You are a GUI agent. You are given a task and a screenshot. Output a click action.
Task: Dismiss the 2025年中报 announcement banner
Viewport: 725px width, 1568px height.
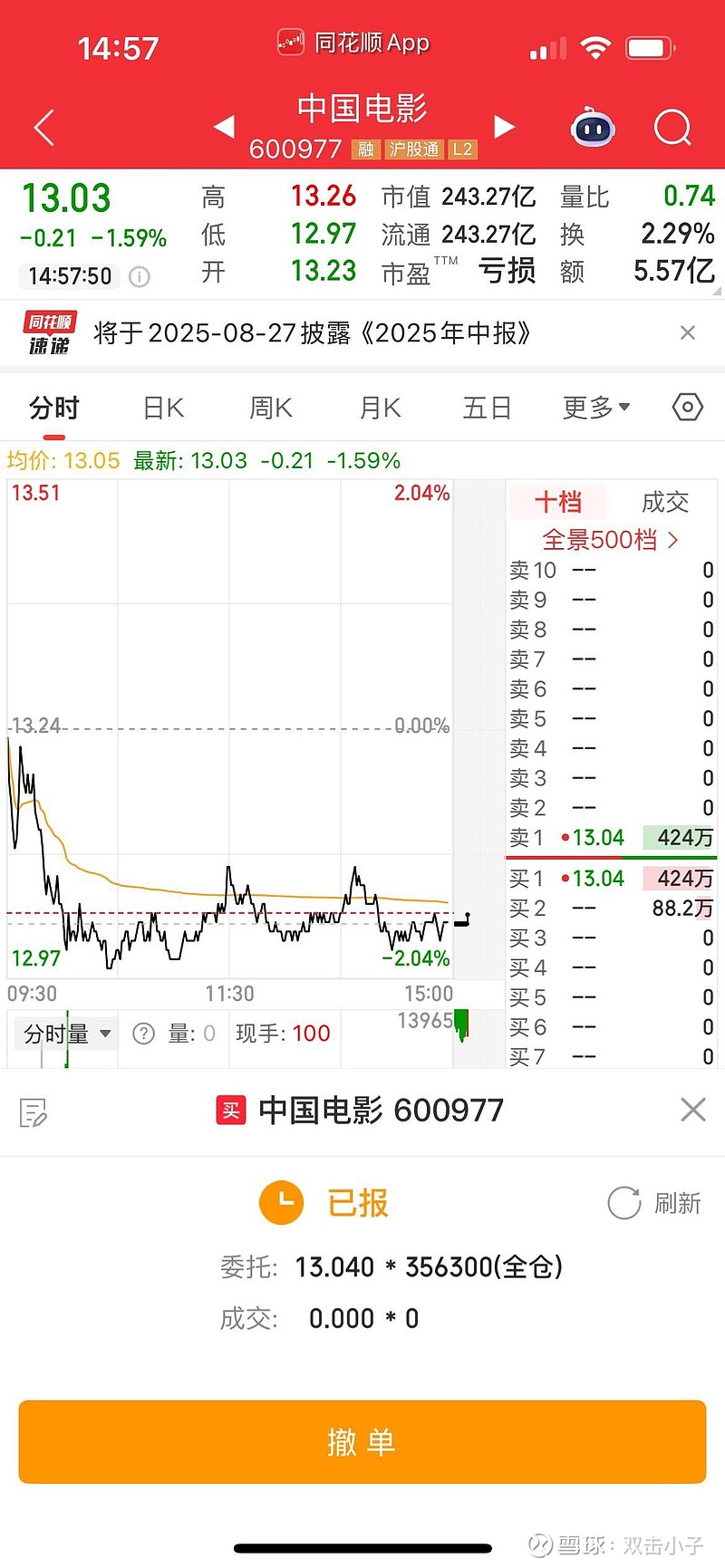(x=688, y=332)
